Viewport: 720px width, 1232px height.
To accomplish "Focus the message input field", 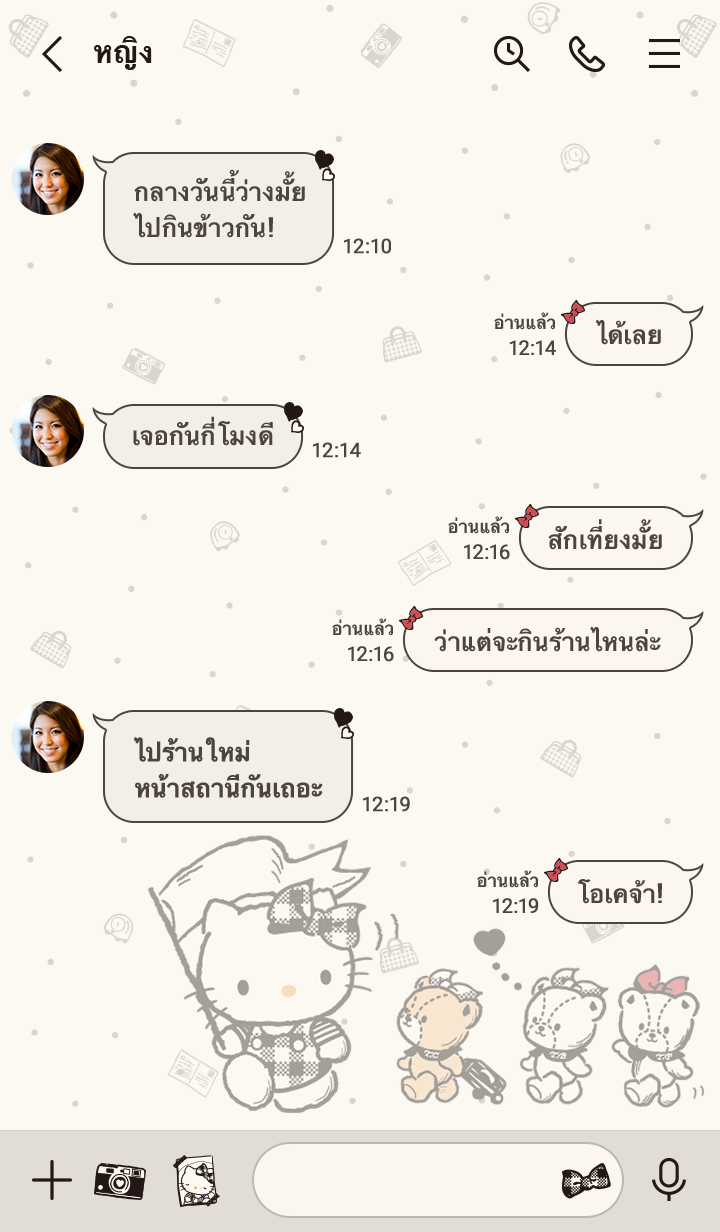I will [x=400, y=1181].
